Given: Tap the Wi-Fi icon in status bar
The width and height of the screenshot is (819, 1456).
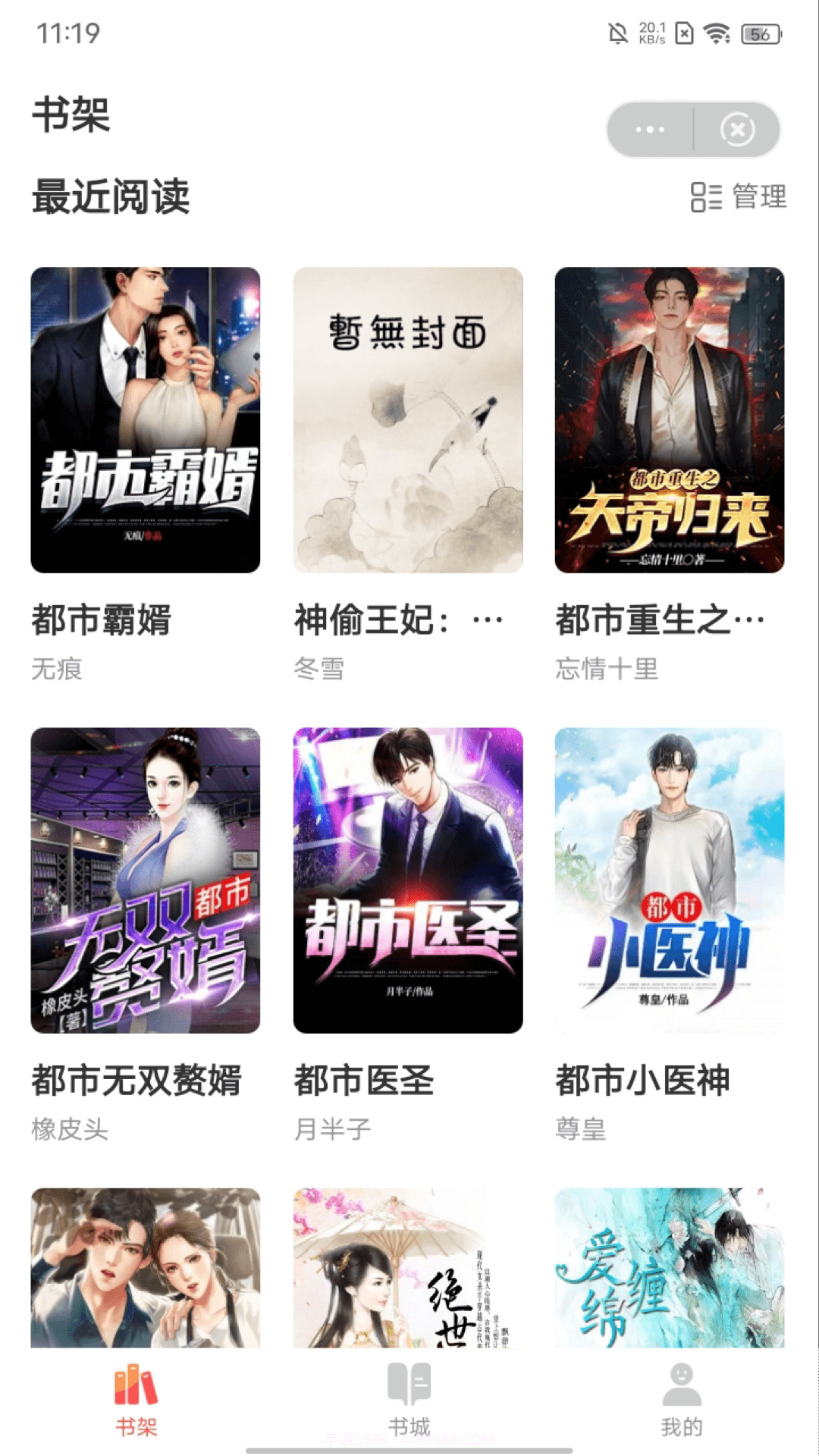Looking at the screenshot, I should pos(714,32).
